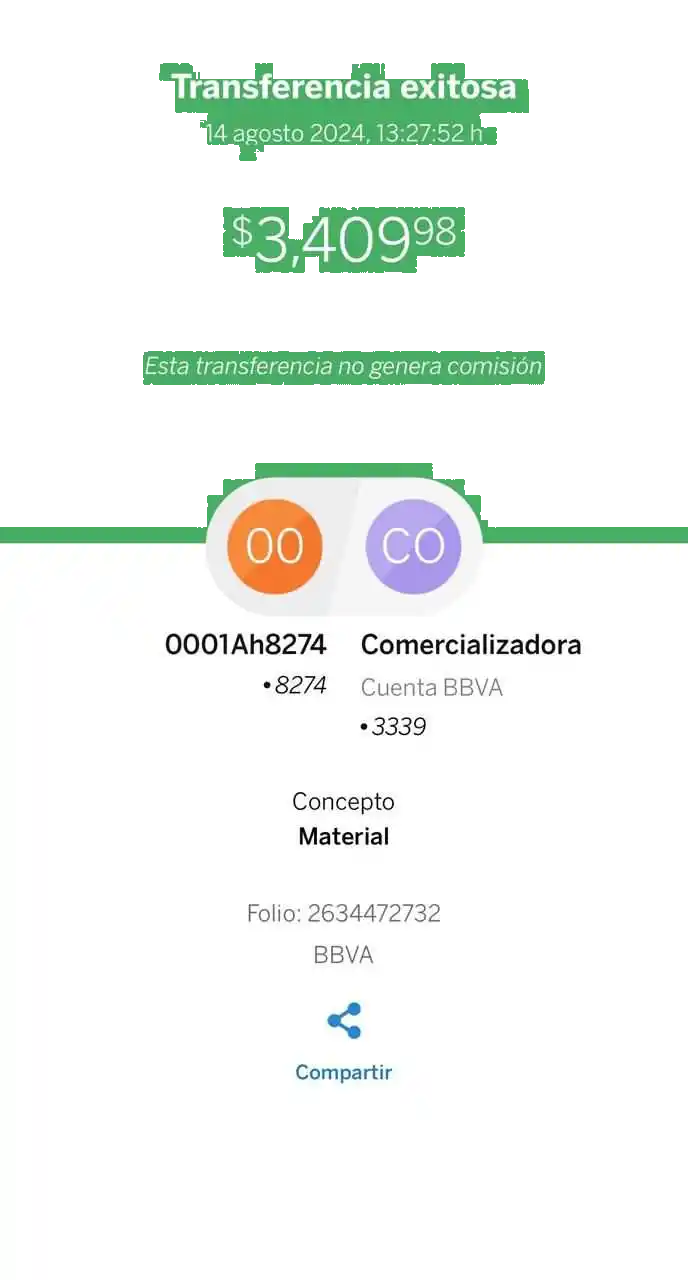Image resolution: width=688 pixels, height=1280 pixels.
Task: Share the transfer receipt via Compartir
Action: (344, 1022)
